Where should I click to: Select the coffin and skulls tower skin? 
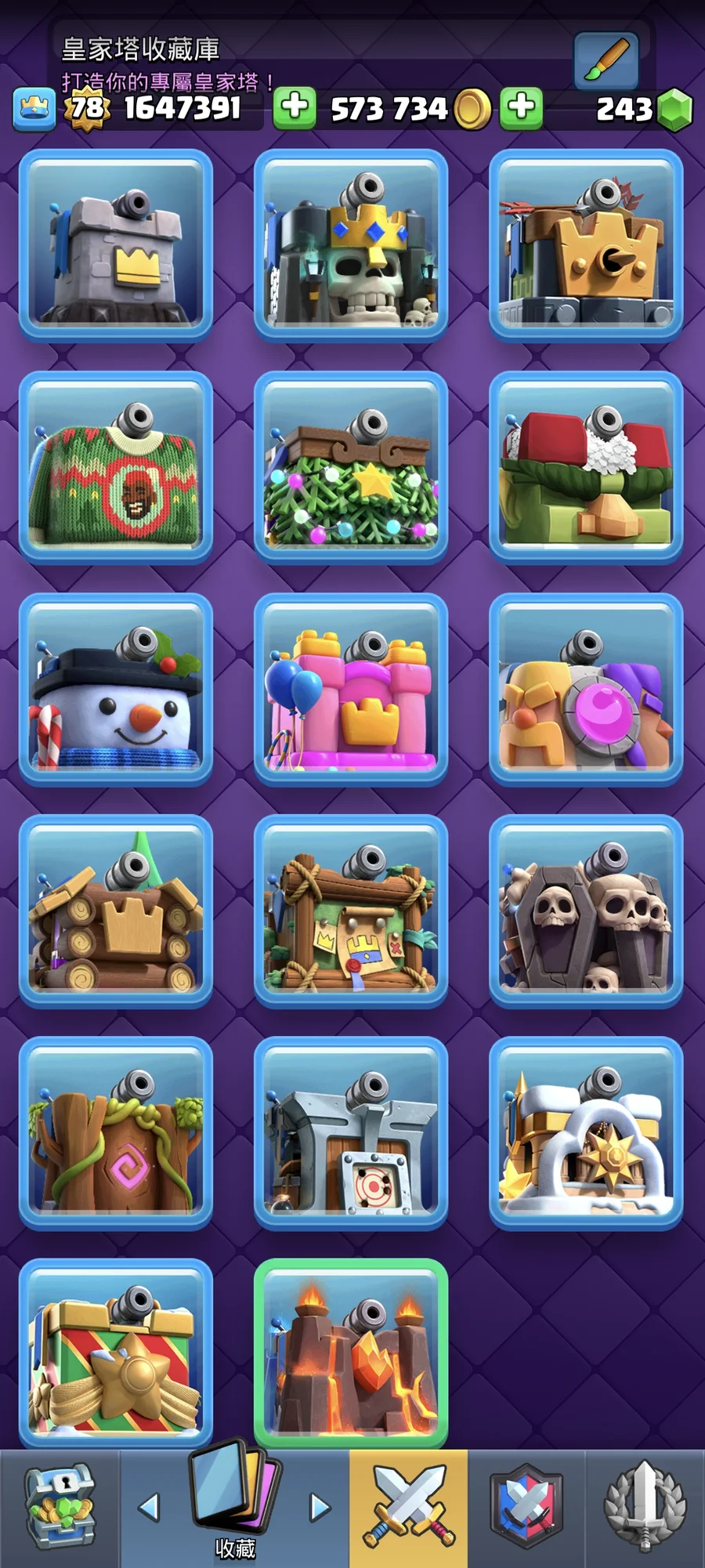pos(586,911)
